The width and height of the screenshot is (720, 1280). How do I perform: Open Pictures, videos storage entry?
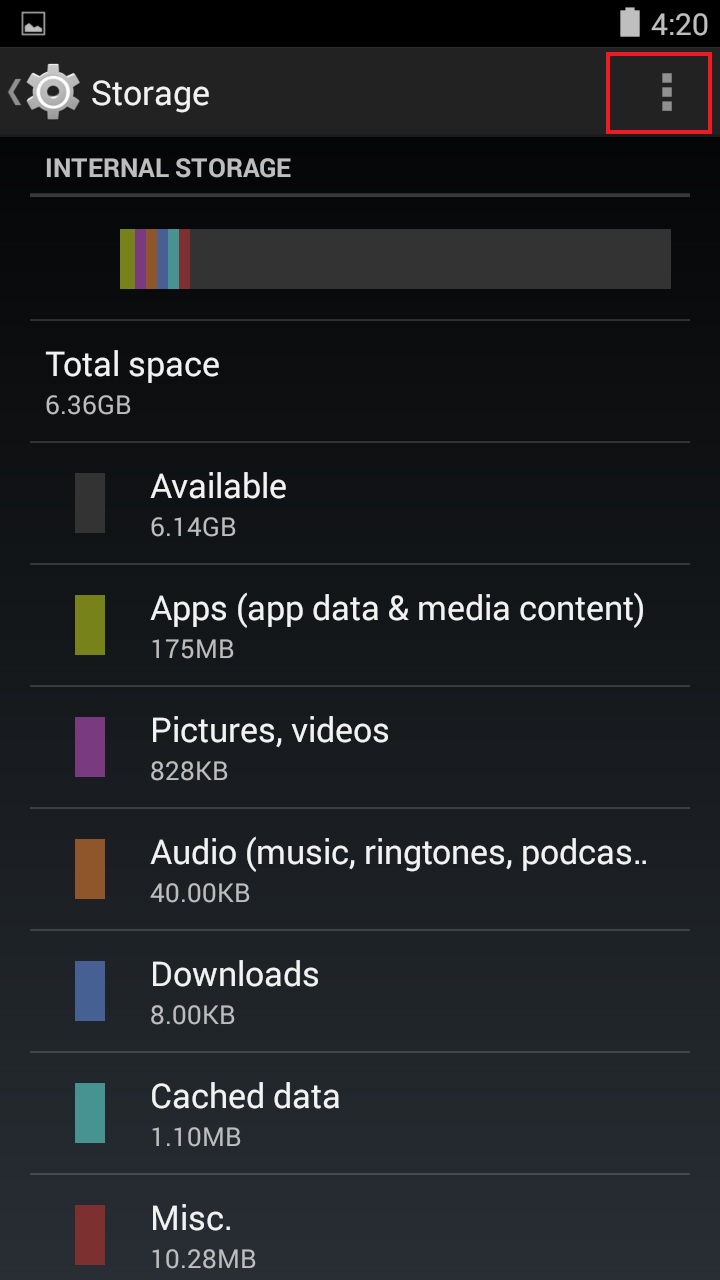tap(360, 747)
